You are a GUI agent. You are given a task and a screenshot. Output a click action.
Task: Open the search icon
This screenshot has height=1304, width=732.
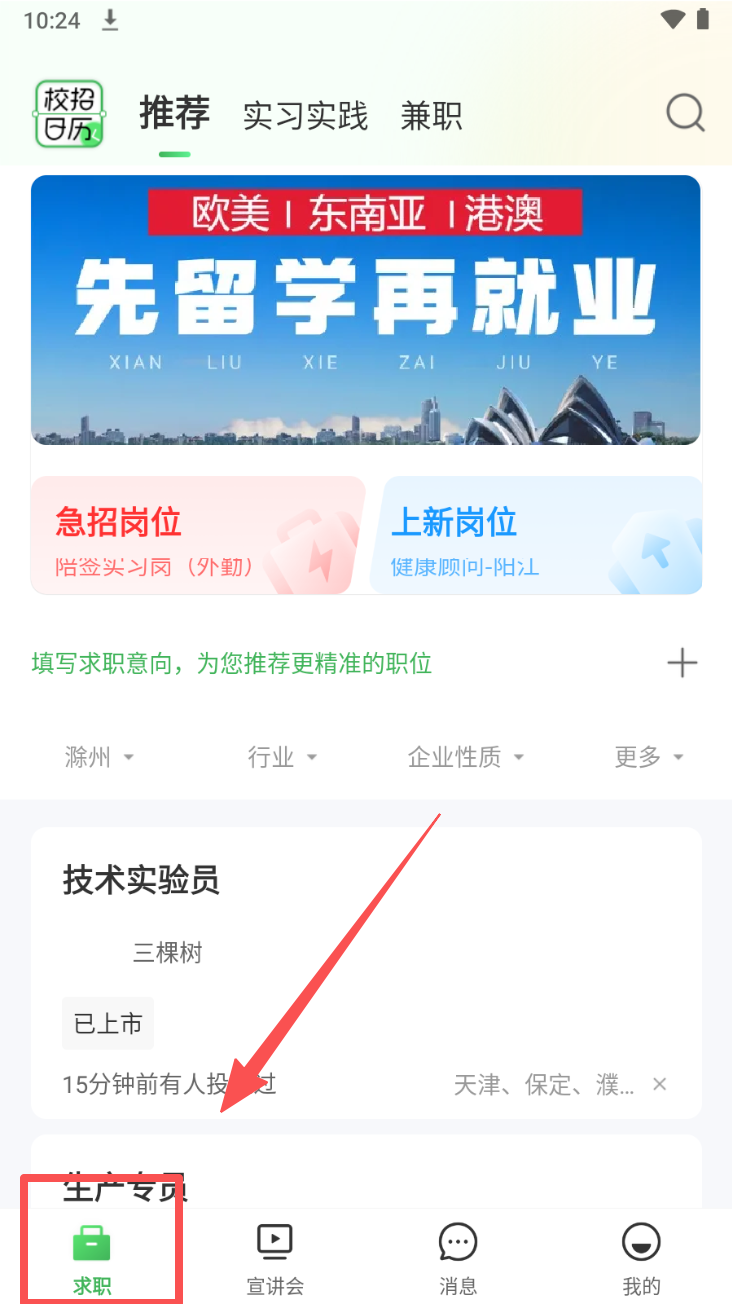point(685,114)
